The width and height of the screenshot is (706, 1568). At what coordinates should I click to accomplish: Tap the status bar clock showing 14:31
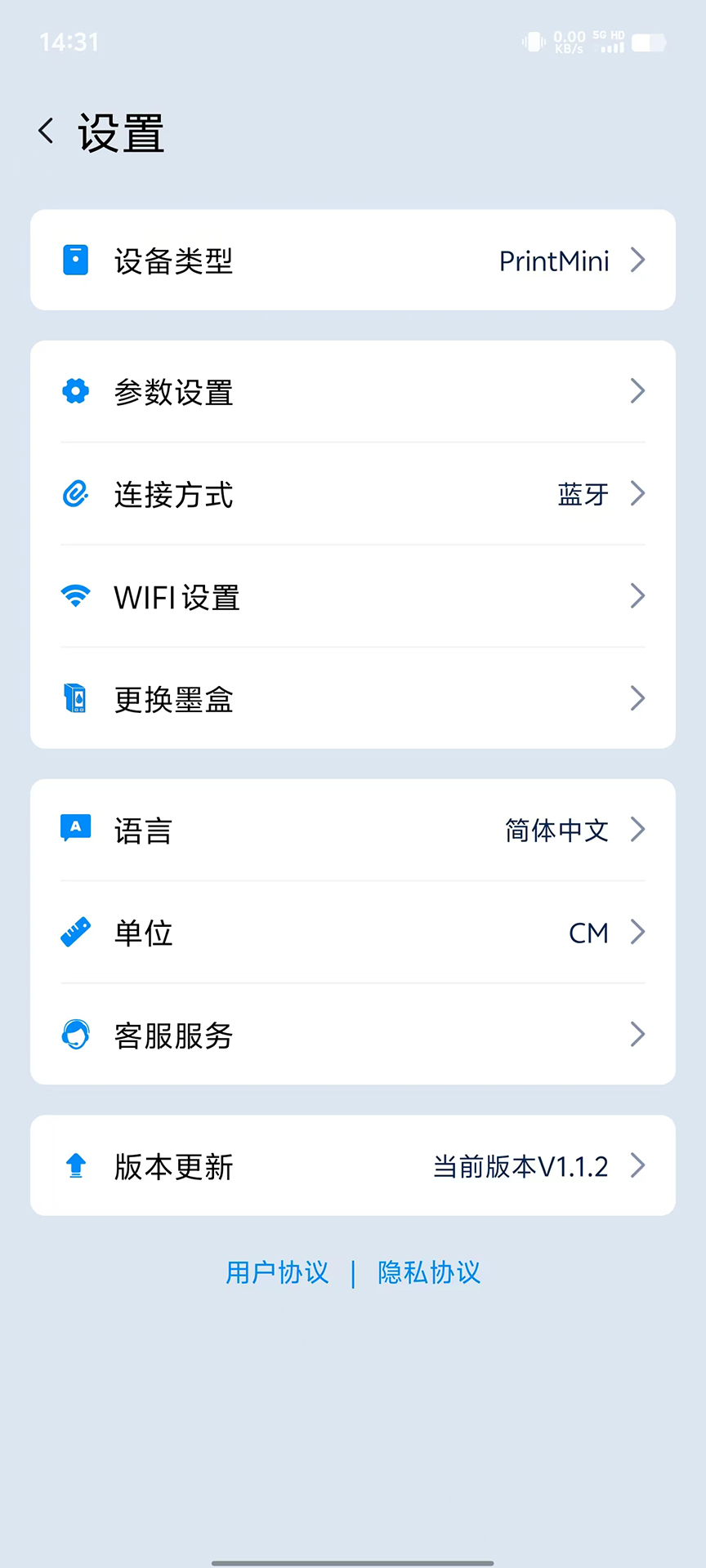69,42
